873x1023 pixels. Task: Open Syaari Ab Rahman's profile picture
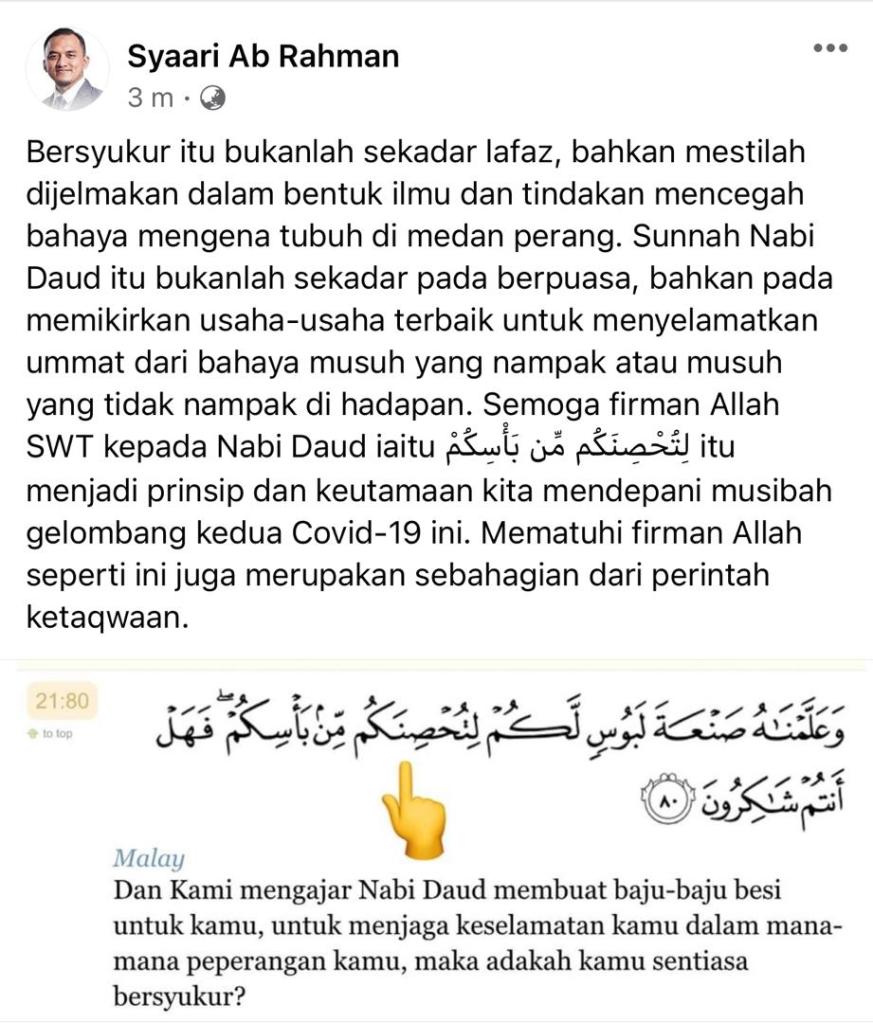[67, 70]
